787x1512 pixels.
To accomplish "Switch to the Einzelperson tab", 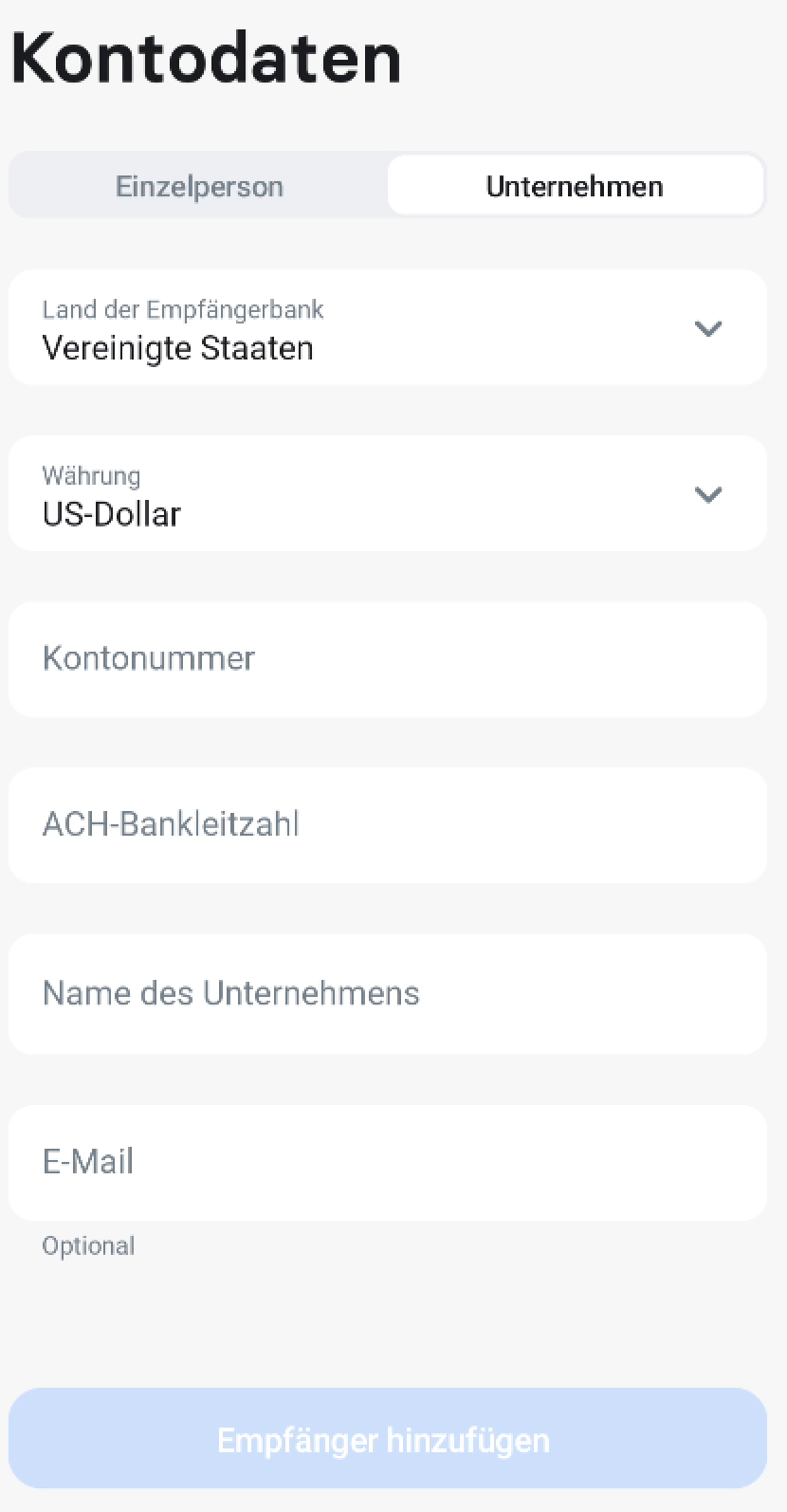I will (199, 186).
